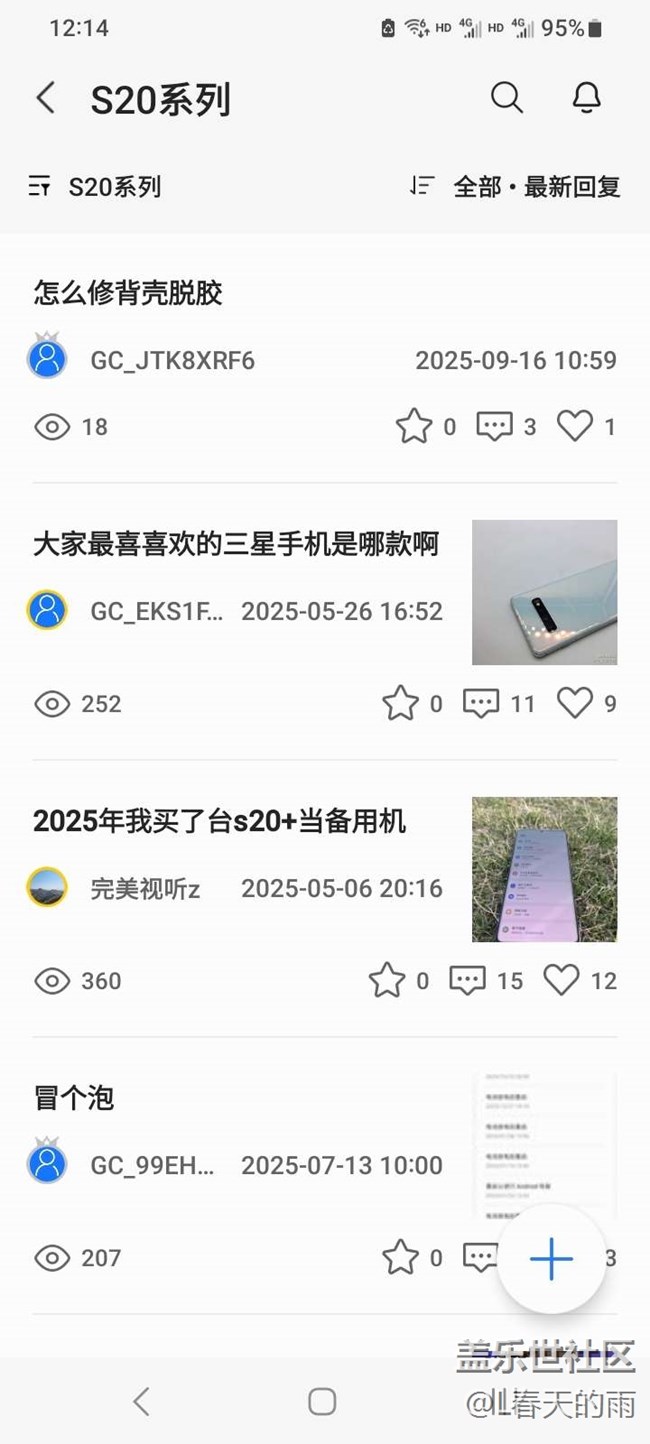Screen dimensions: 650x1444
Task: Favorite the 怎么修背壳脱胶 post with the star
Action: (x=414, y=427)
